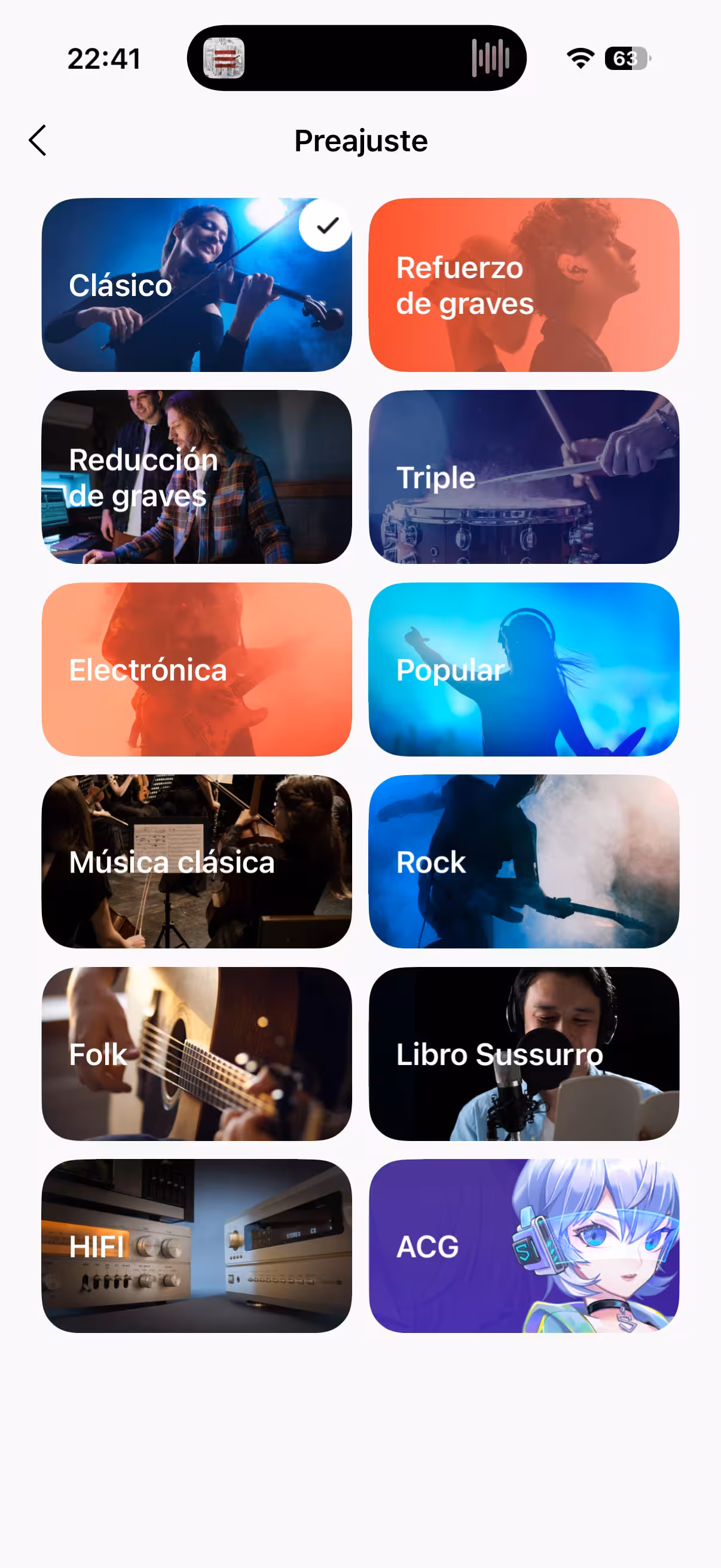Screen dimensions: 721x1568
Task: Select the Popular preset
Action: pos(523,670)
